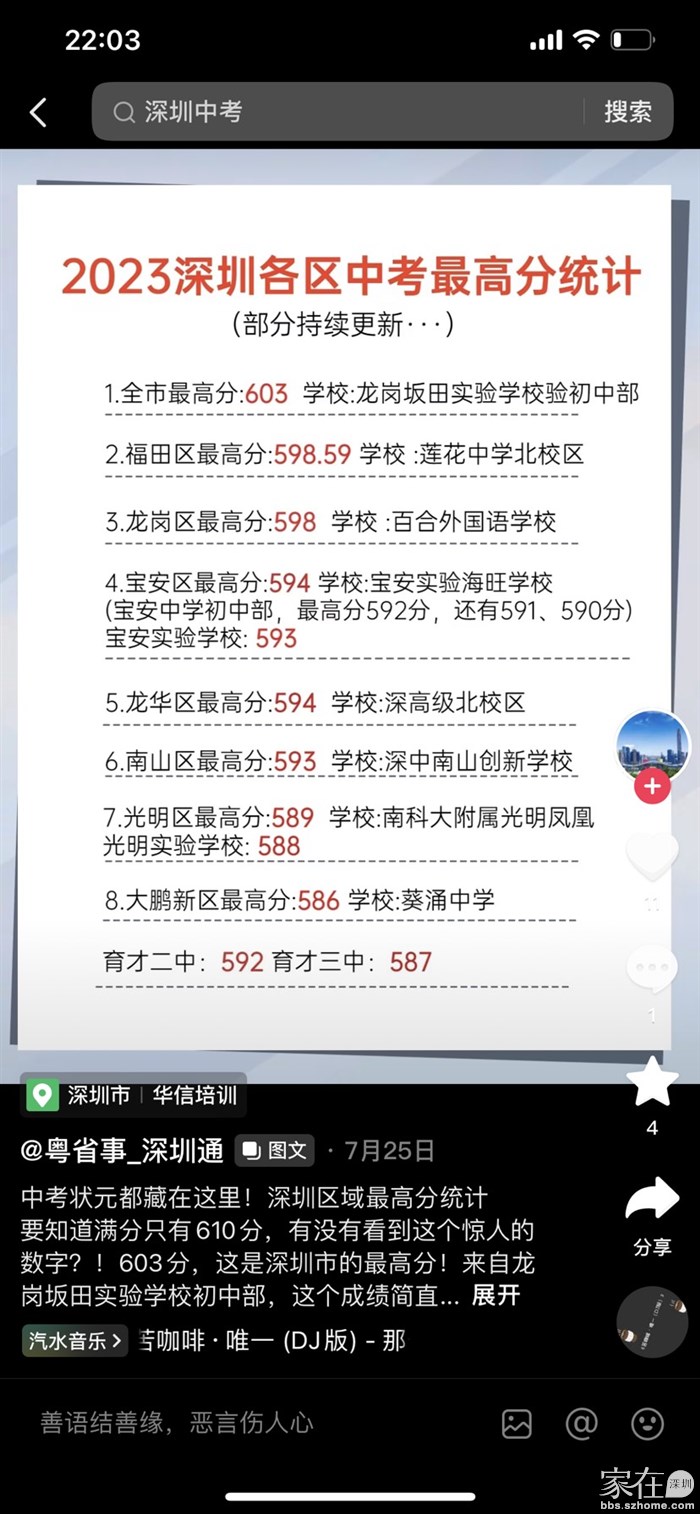
Task: Like this post with the heart icon
Action: (652, 856)
